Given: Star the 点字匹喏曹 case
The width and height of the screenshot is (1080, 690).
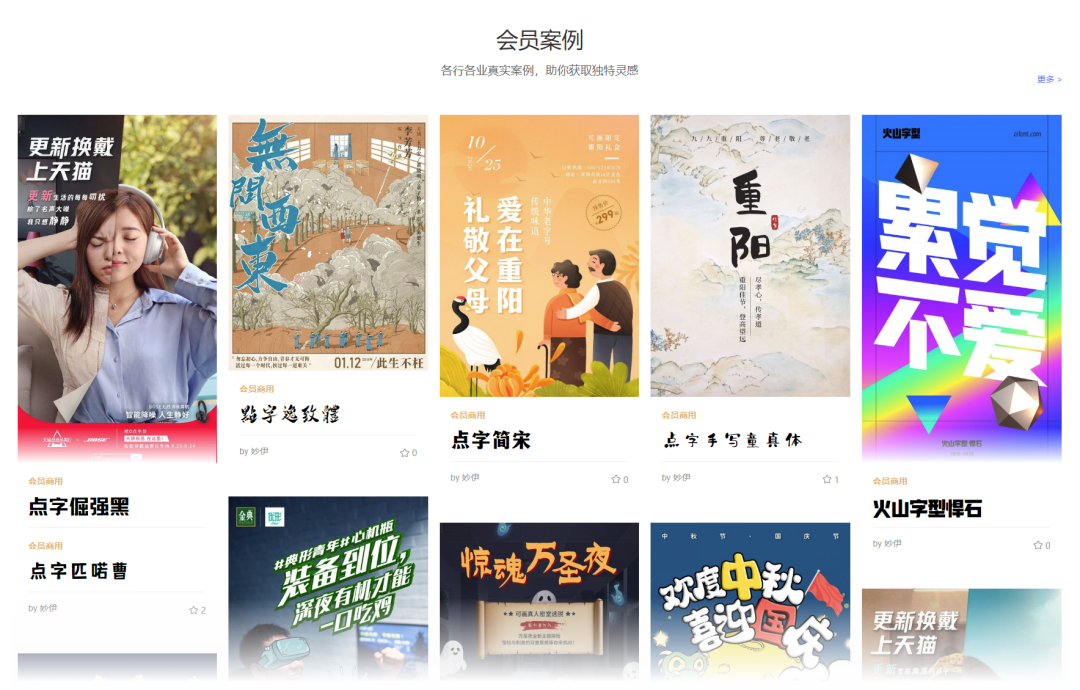Looking at the screenshot, I should pyautogui.click(x=194, y=610).
